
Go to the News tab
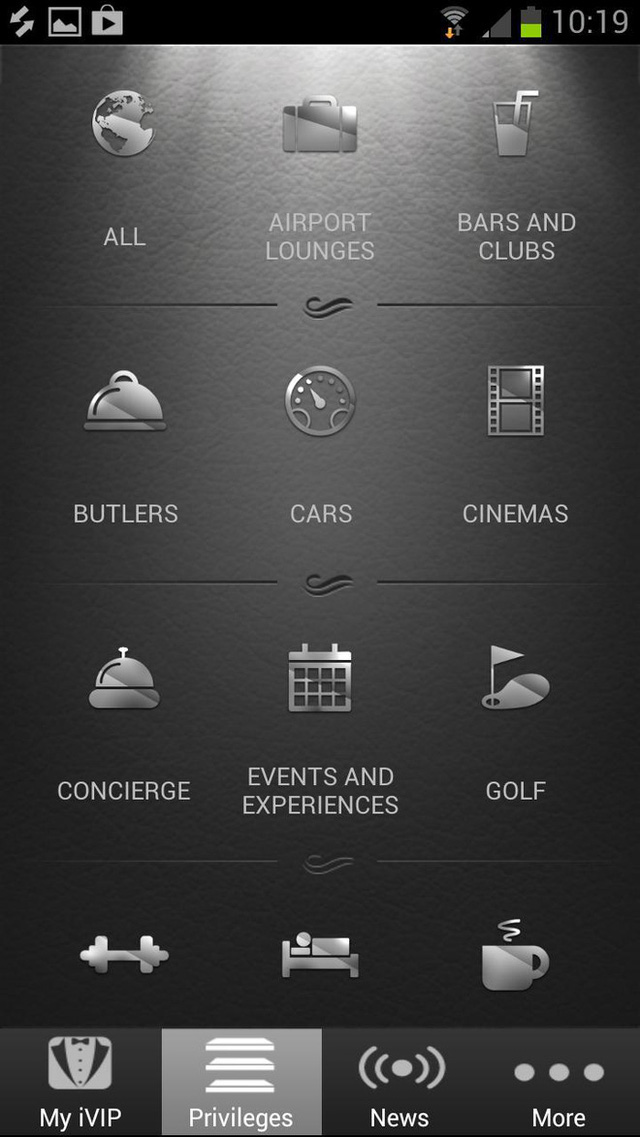coord(400,1082)
